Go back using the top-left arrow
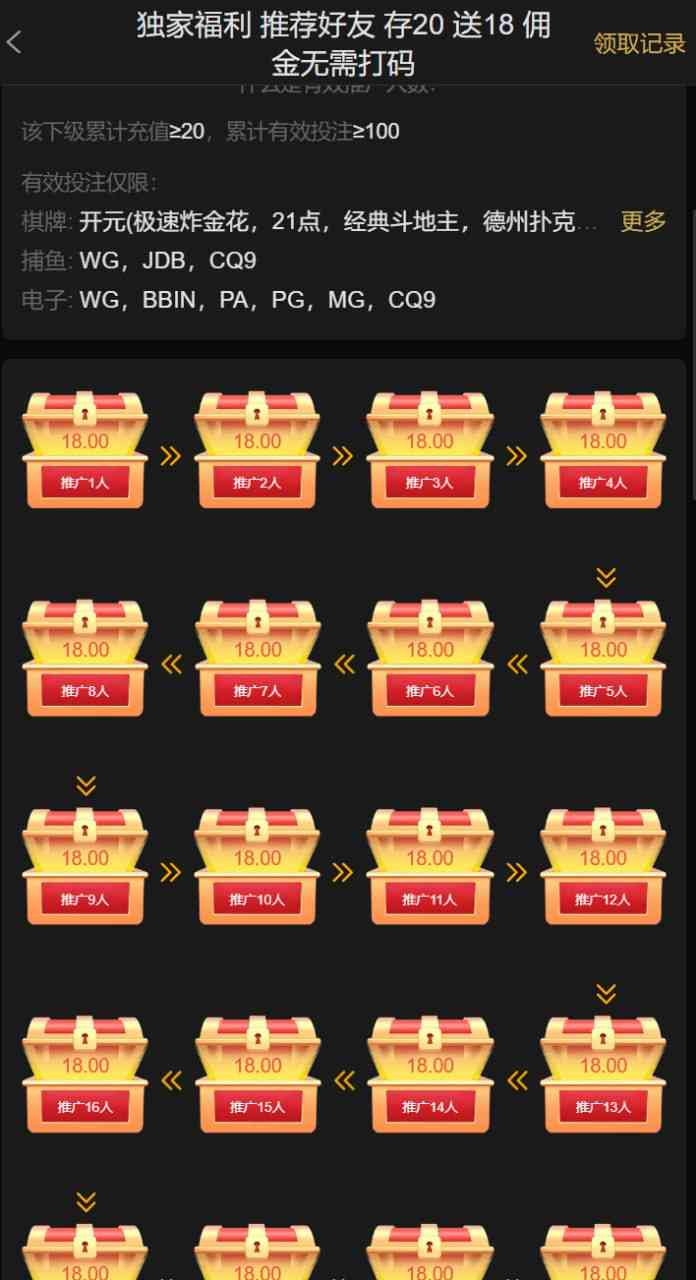 [15, 43]
